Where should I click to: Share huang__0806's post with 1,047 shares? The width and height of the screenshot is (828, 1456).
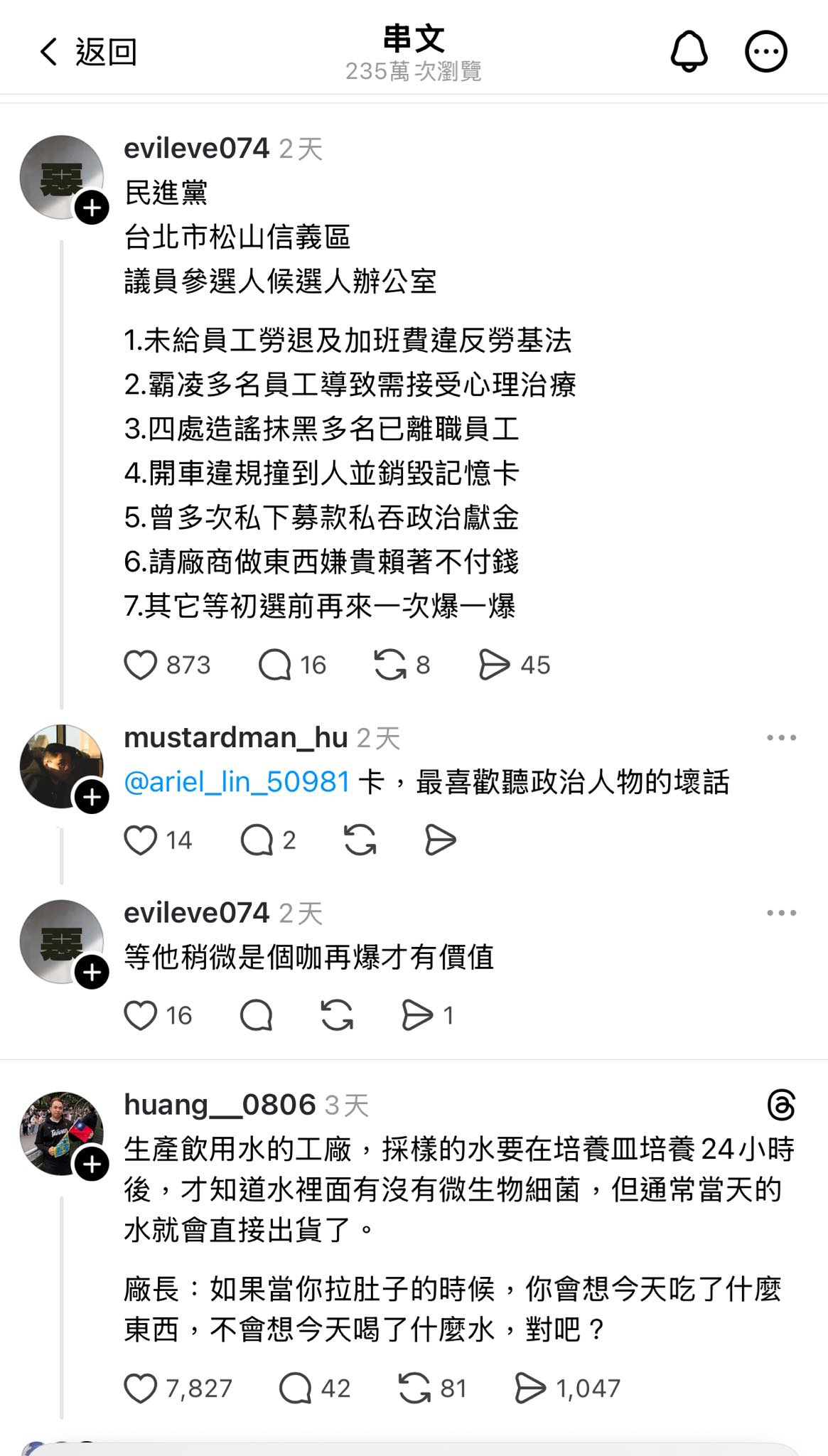pyautogui.click(x=530, y=1388)
